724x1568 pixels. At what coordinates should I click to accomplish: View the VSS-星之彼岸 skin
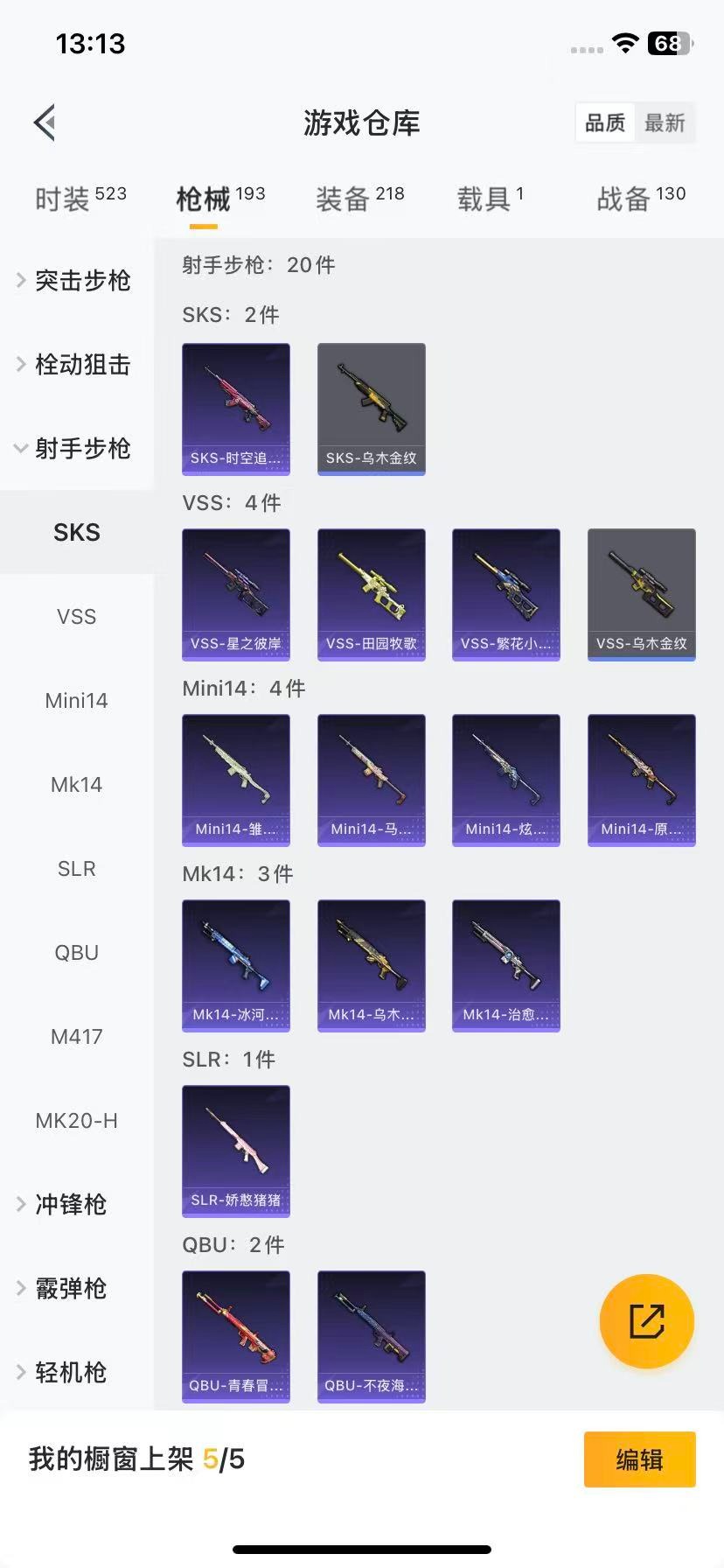[236, 594]
